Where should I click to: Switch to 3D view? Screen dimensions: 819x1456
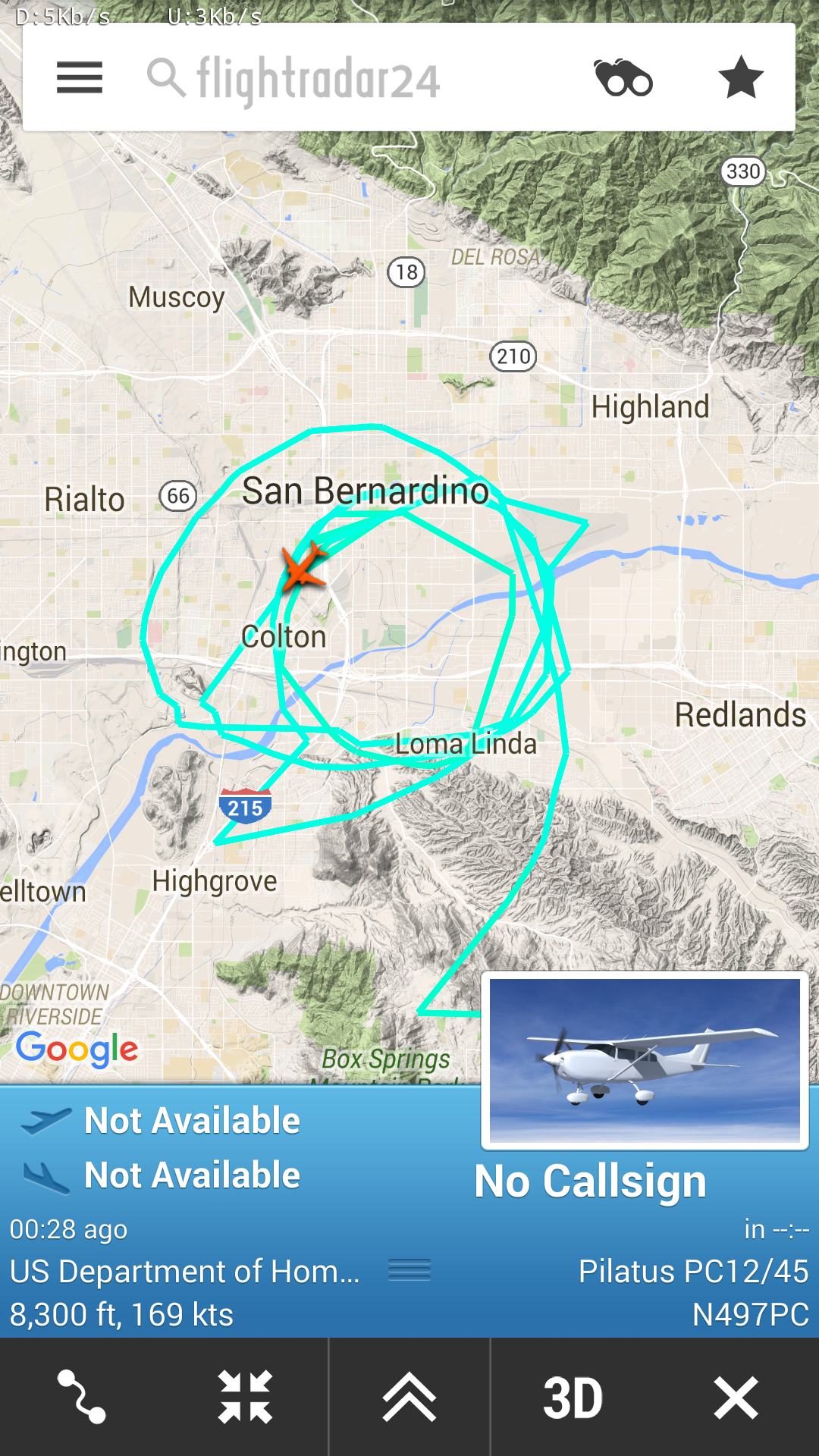(573, 1397)
